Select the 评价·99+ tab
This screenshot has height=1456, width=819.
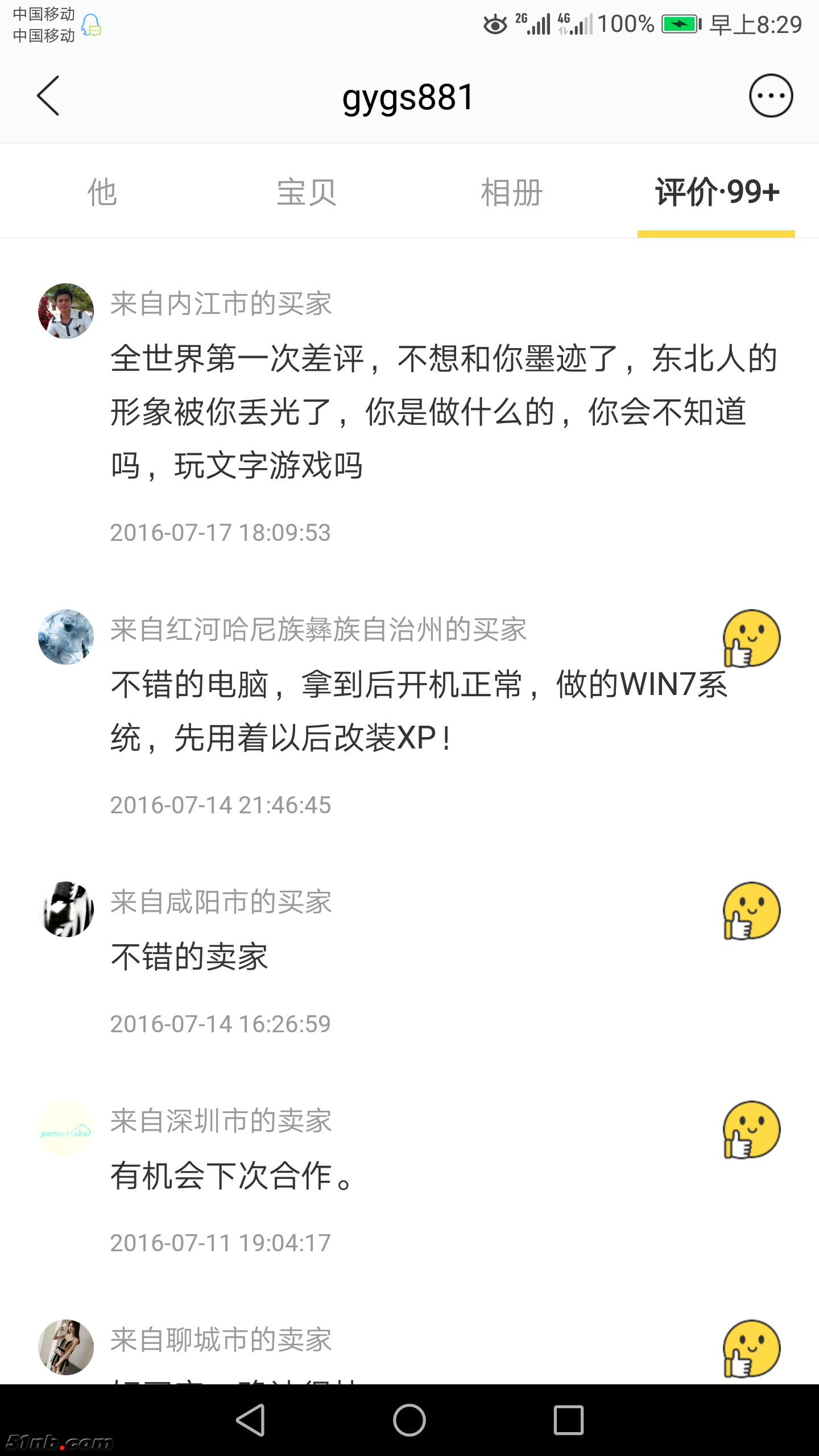(716, 192)
